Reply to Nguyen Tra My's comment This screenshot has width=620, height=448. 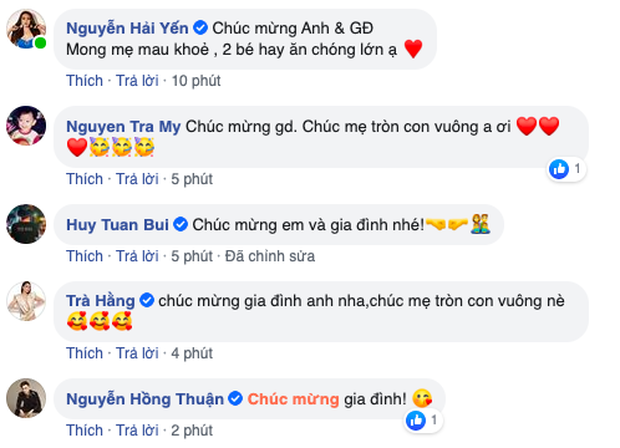click(136, 179)
